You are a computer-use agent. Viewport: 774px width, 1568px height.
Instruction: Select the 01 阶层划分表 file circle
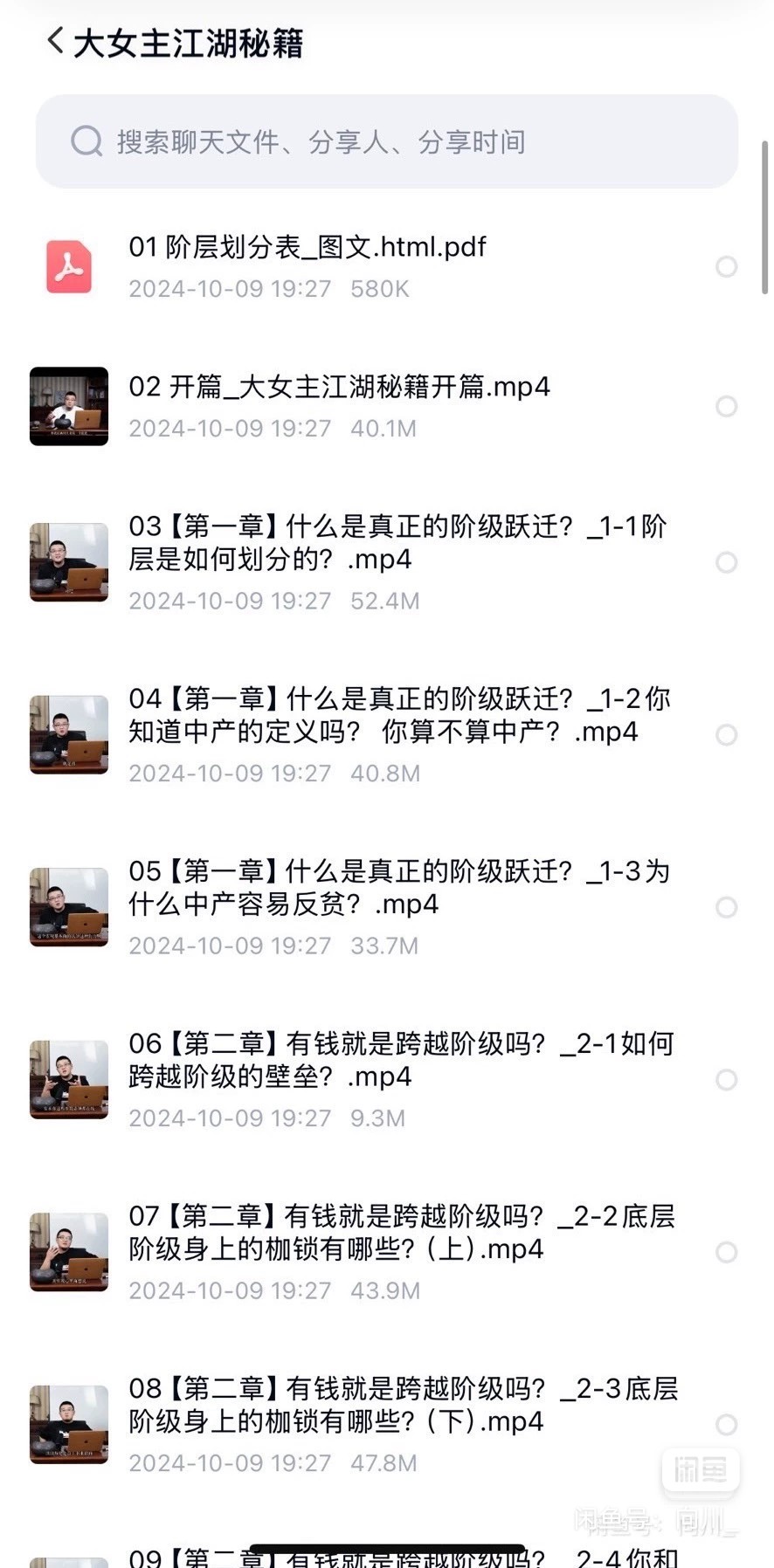(x=726, y=266)
